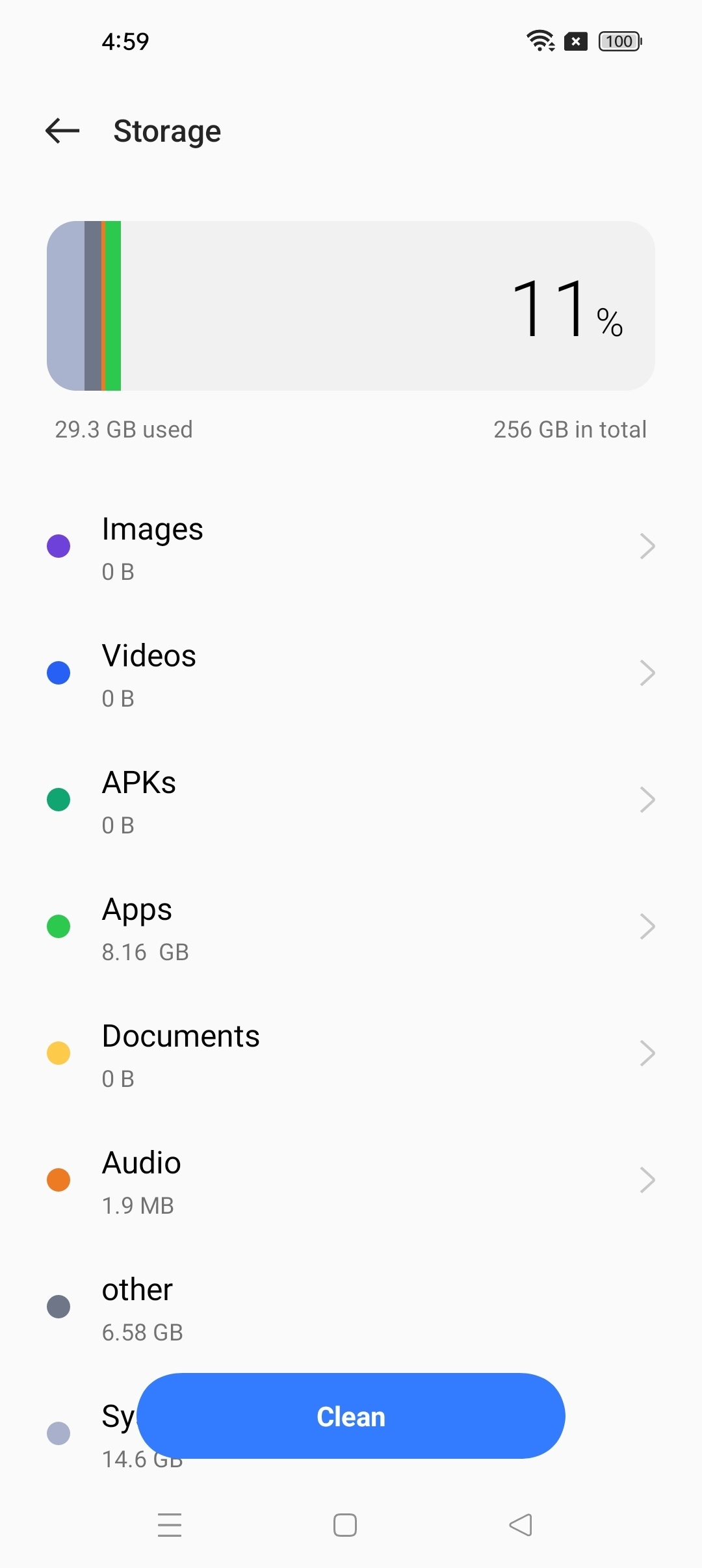Tap the Storage title heading
702x1568 pixels.
[167, 131]
